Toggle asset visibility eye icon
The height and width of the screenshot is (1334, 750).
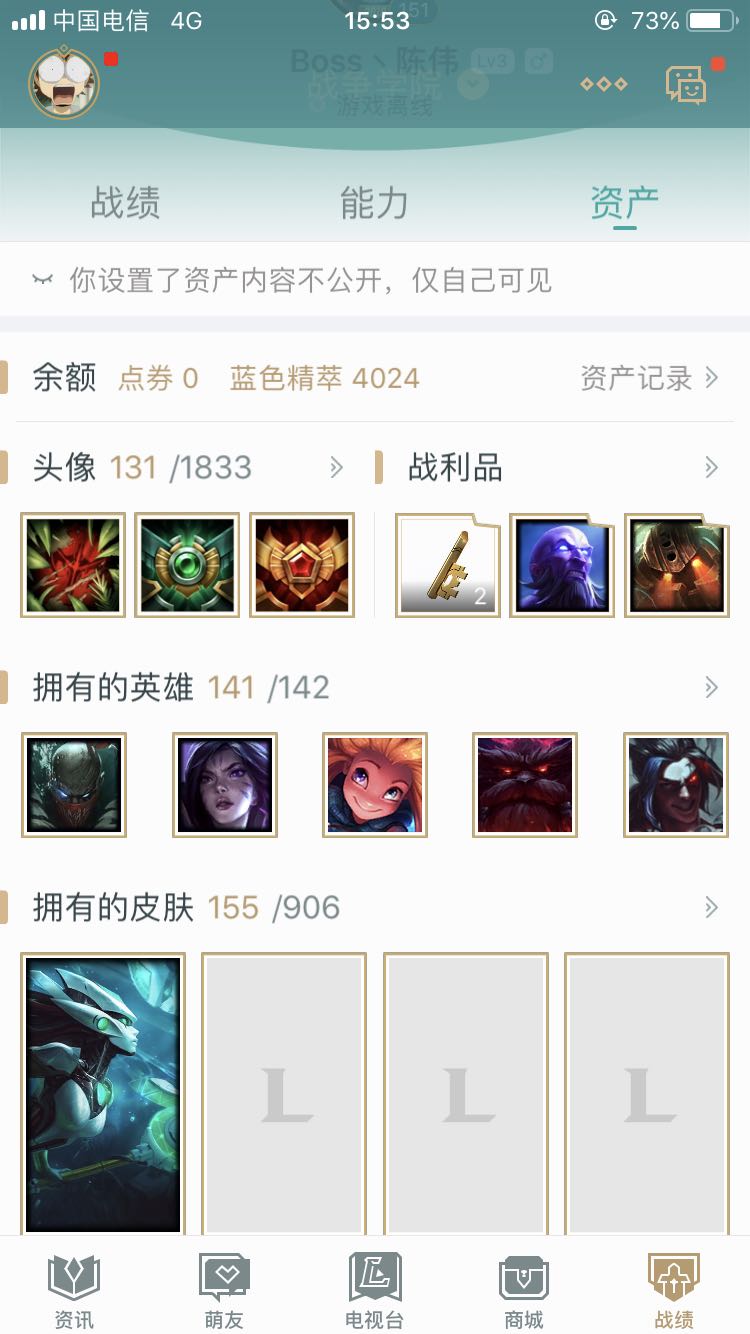tap(42, 280)
